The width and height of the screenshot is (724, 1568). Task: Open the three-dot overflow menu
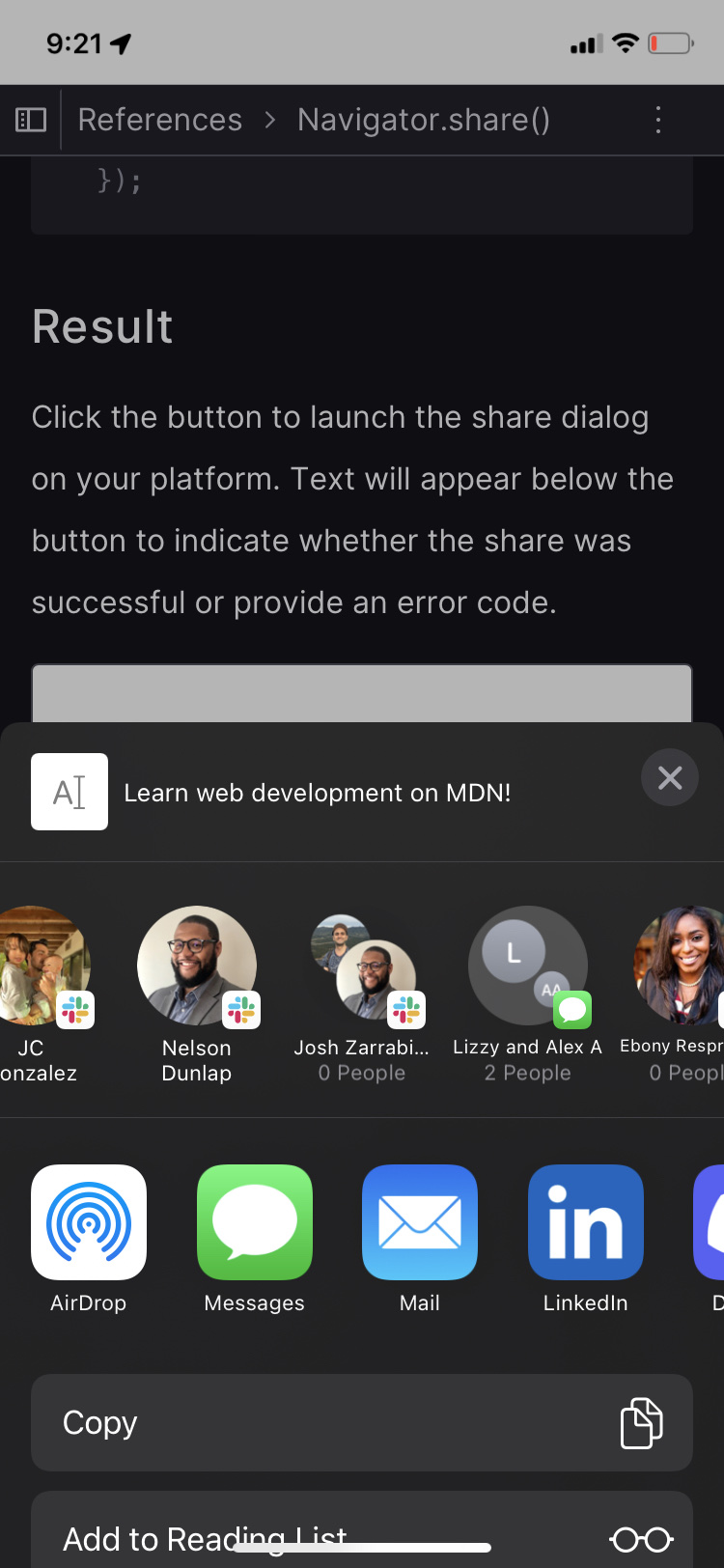pyautogui.click(x=658, y=120)
